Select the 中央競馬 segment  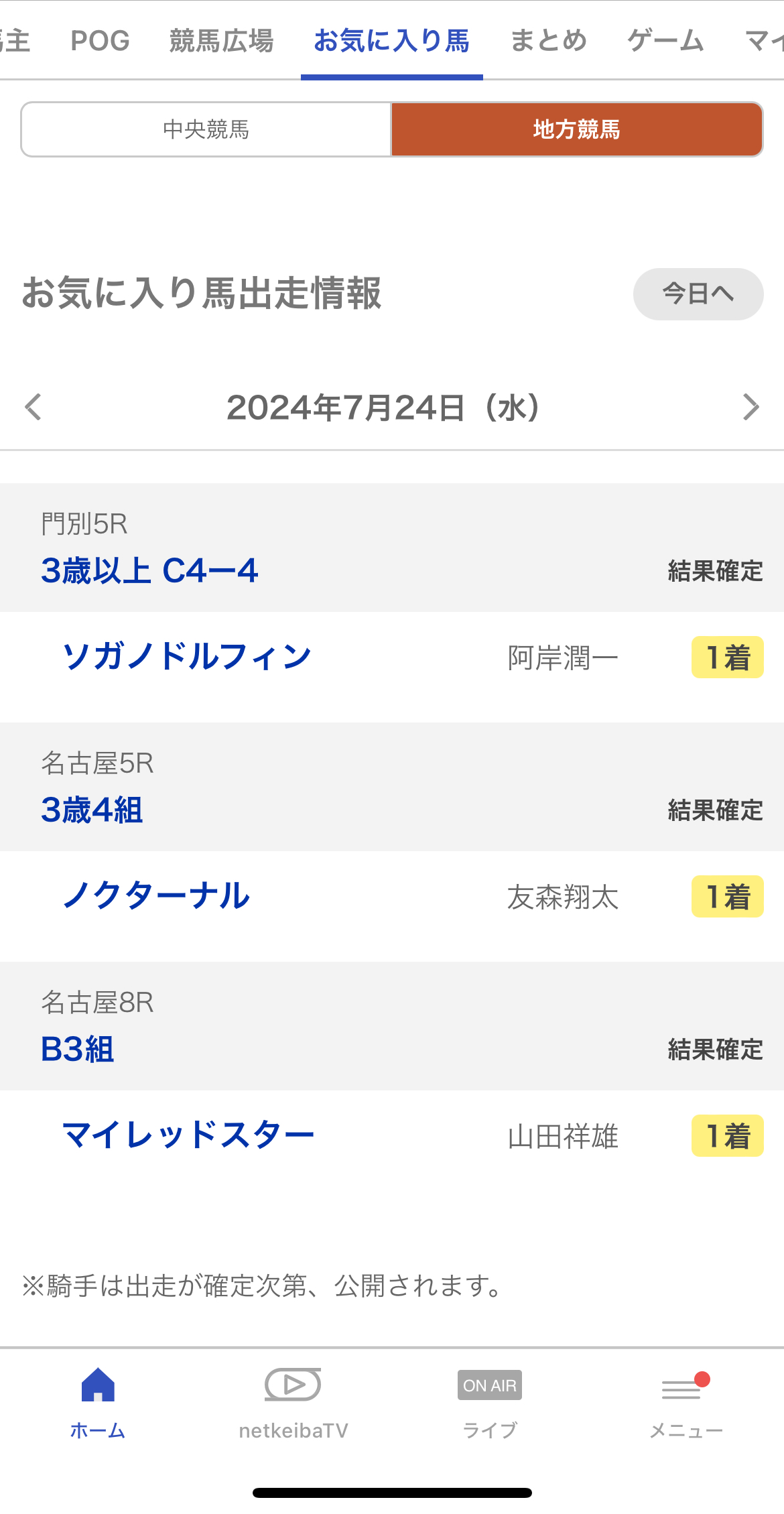206,129
